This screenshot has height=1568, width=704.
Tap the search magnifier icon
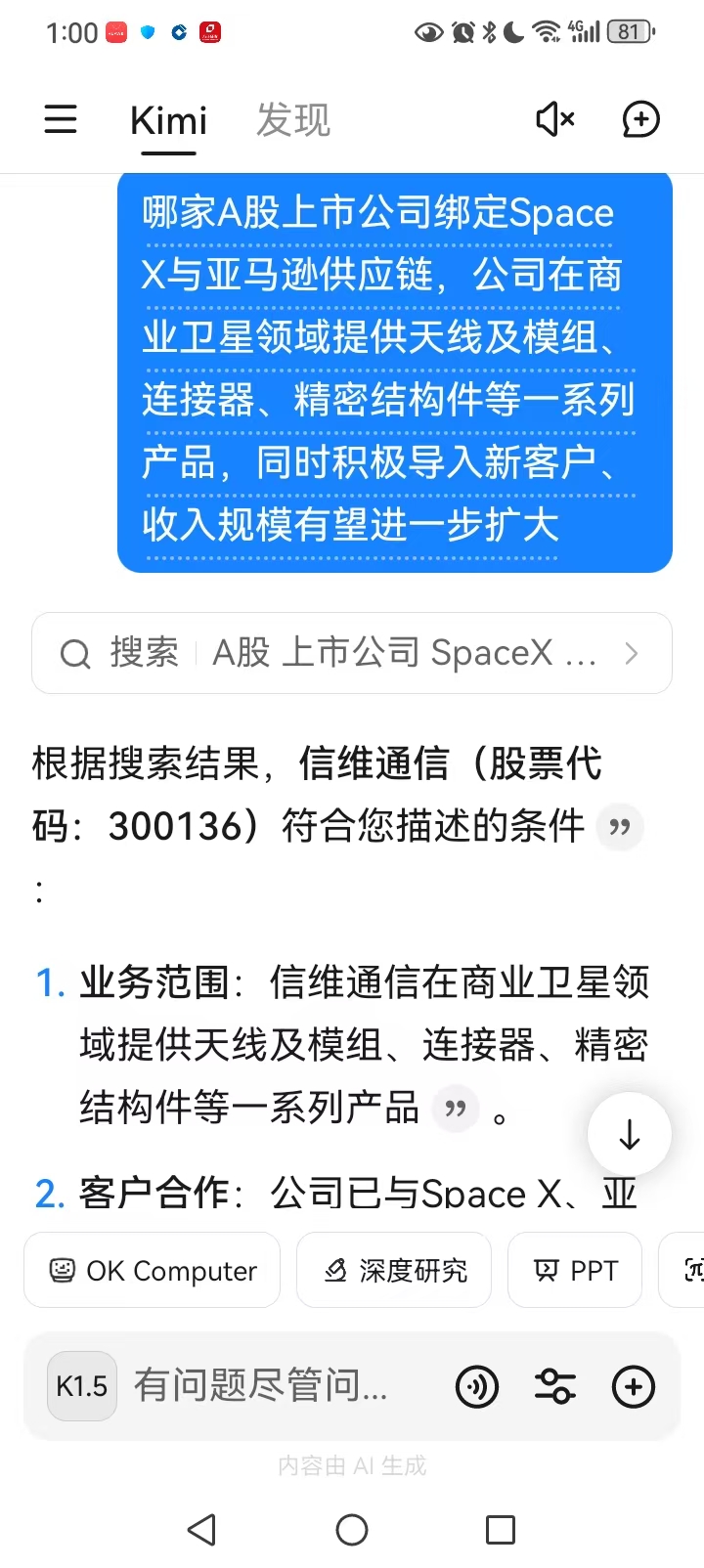74,653
